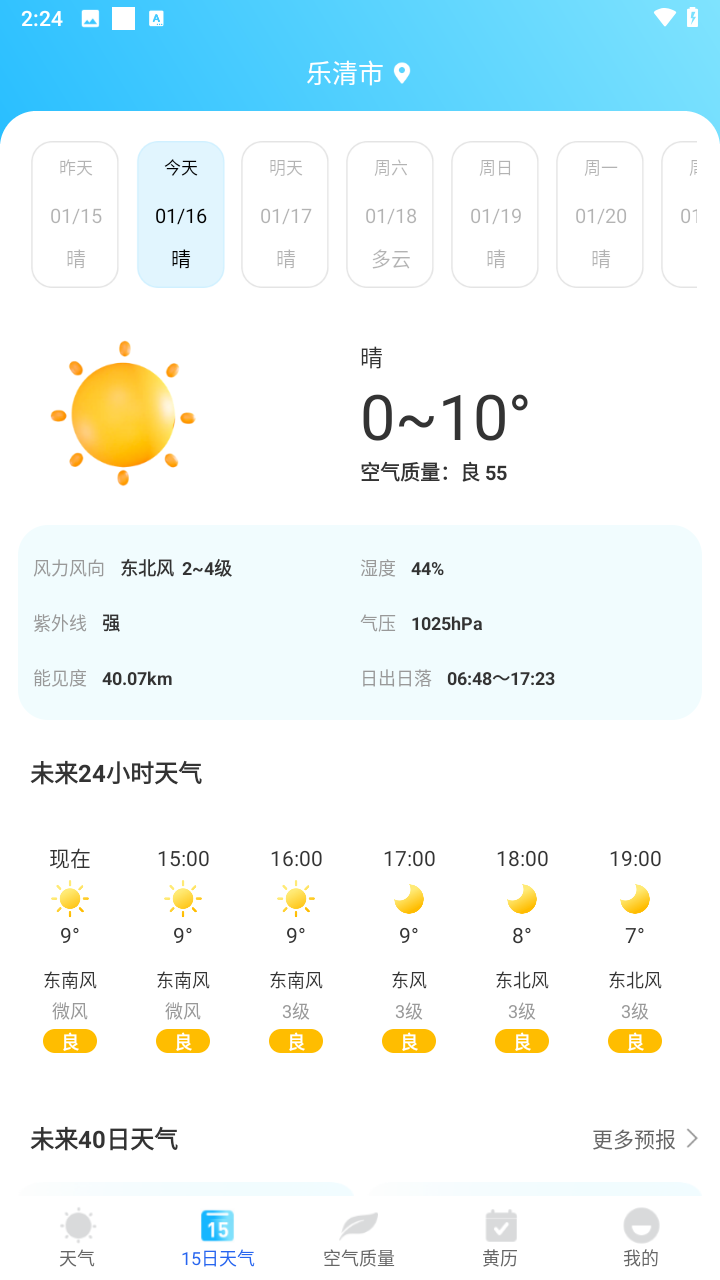This screenshot has width=720, height=1280.
Task: Open the 我的 profile icon
Action: [x=641, y=1223]
